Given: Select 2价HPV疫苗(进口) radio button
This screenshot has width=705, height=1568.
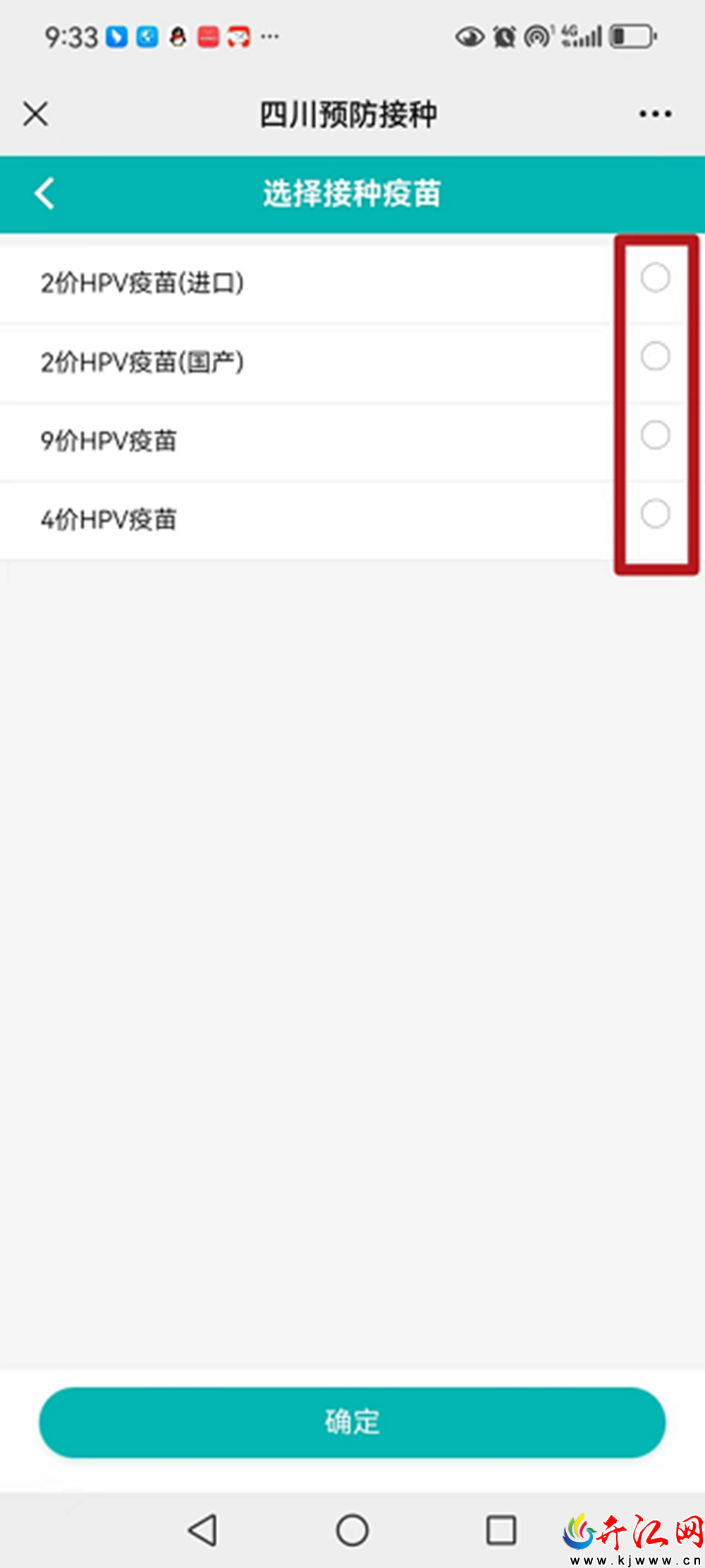Looking at the screenshot, I should coord(655,278).
